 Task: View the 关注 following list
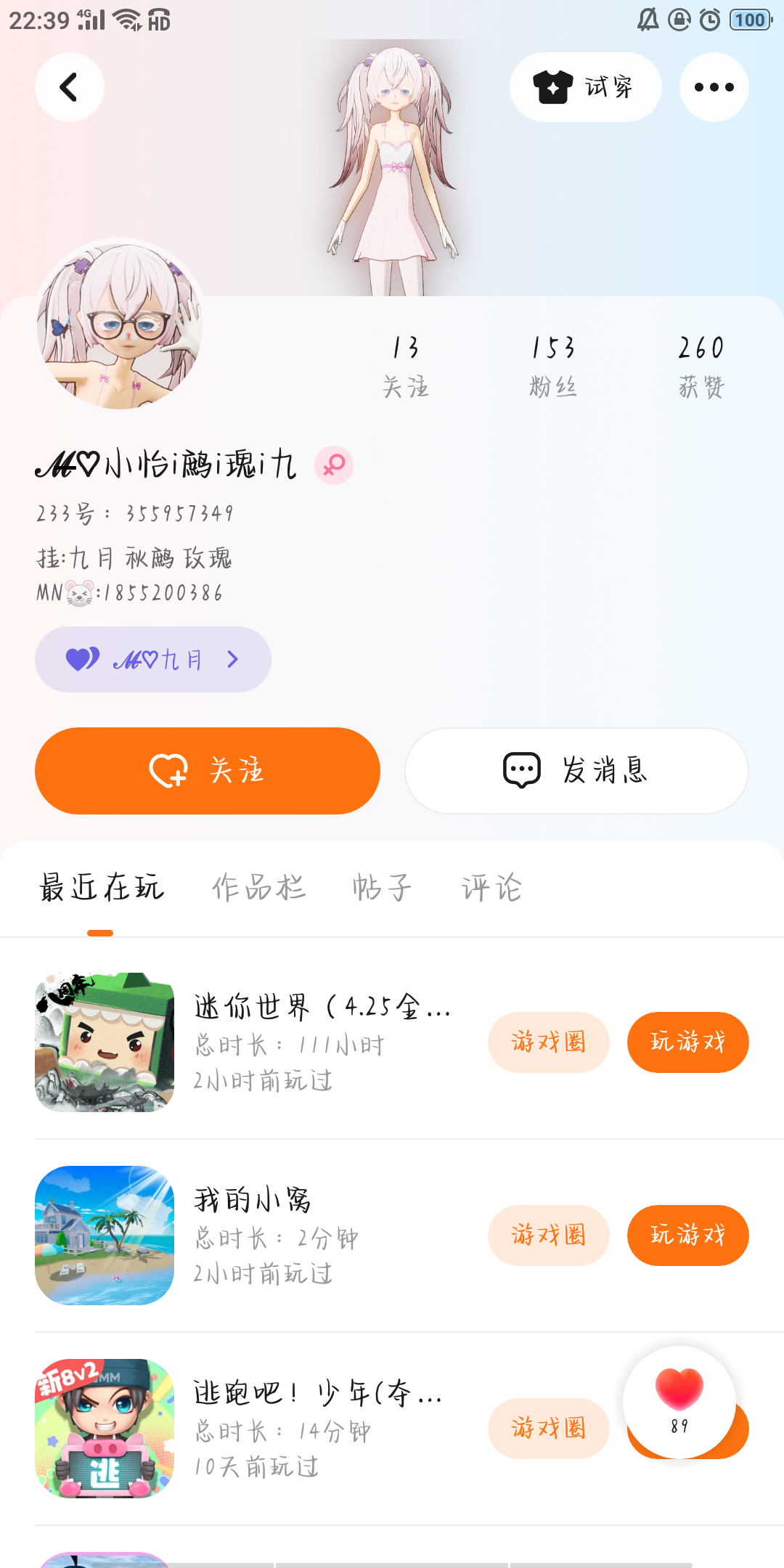click(x=406, y=367)
